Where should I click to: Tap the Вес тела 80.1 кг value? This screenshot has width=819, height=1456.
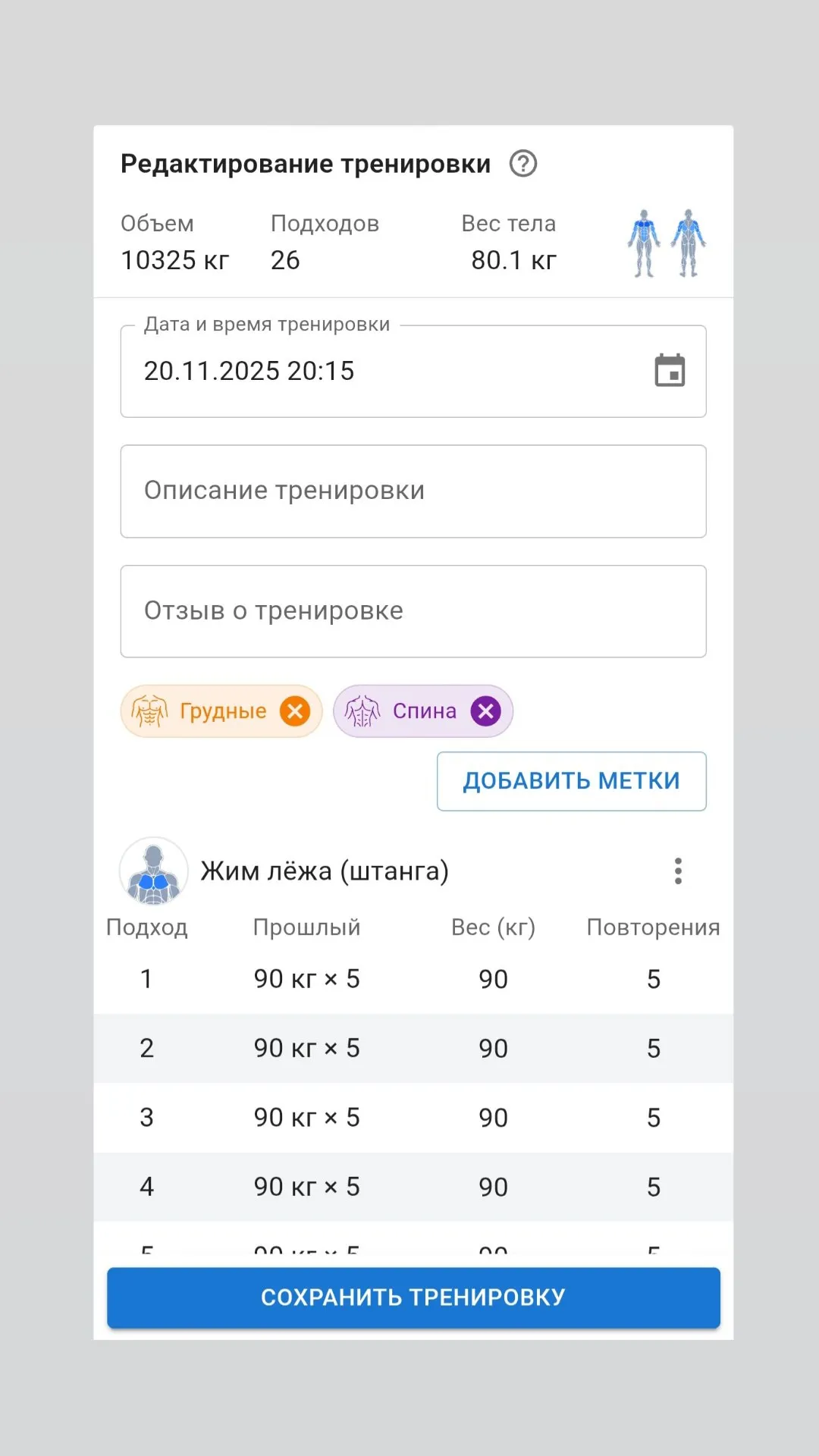[513, 260]
